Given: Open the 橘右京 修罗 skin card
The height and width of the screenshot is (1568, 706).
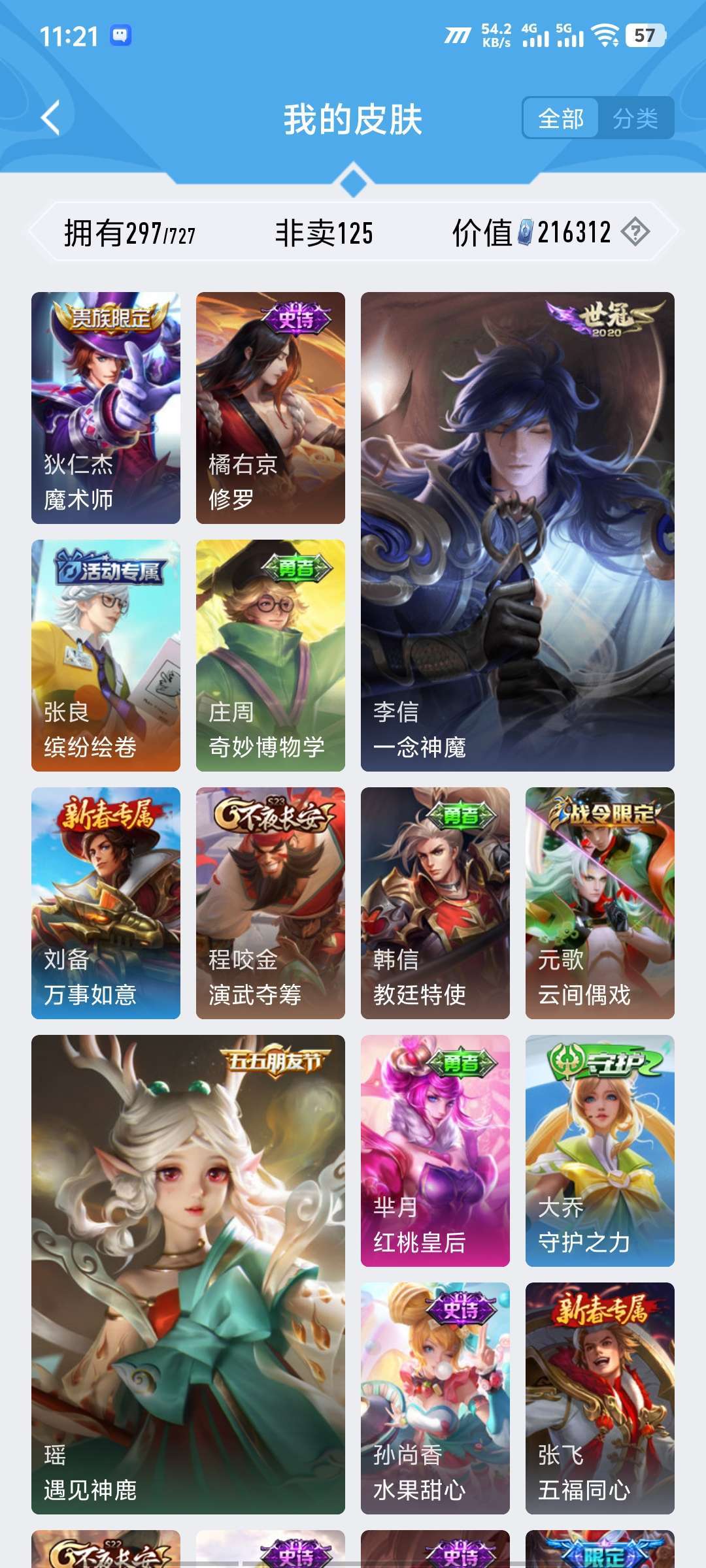Looking at the screenshot, I should (x=271, y=408).
